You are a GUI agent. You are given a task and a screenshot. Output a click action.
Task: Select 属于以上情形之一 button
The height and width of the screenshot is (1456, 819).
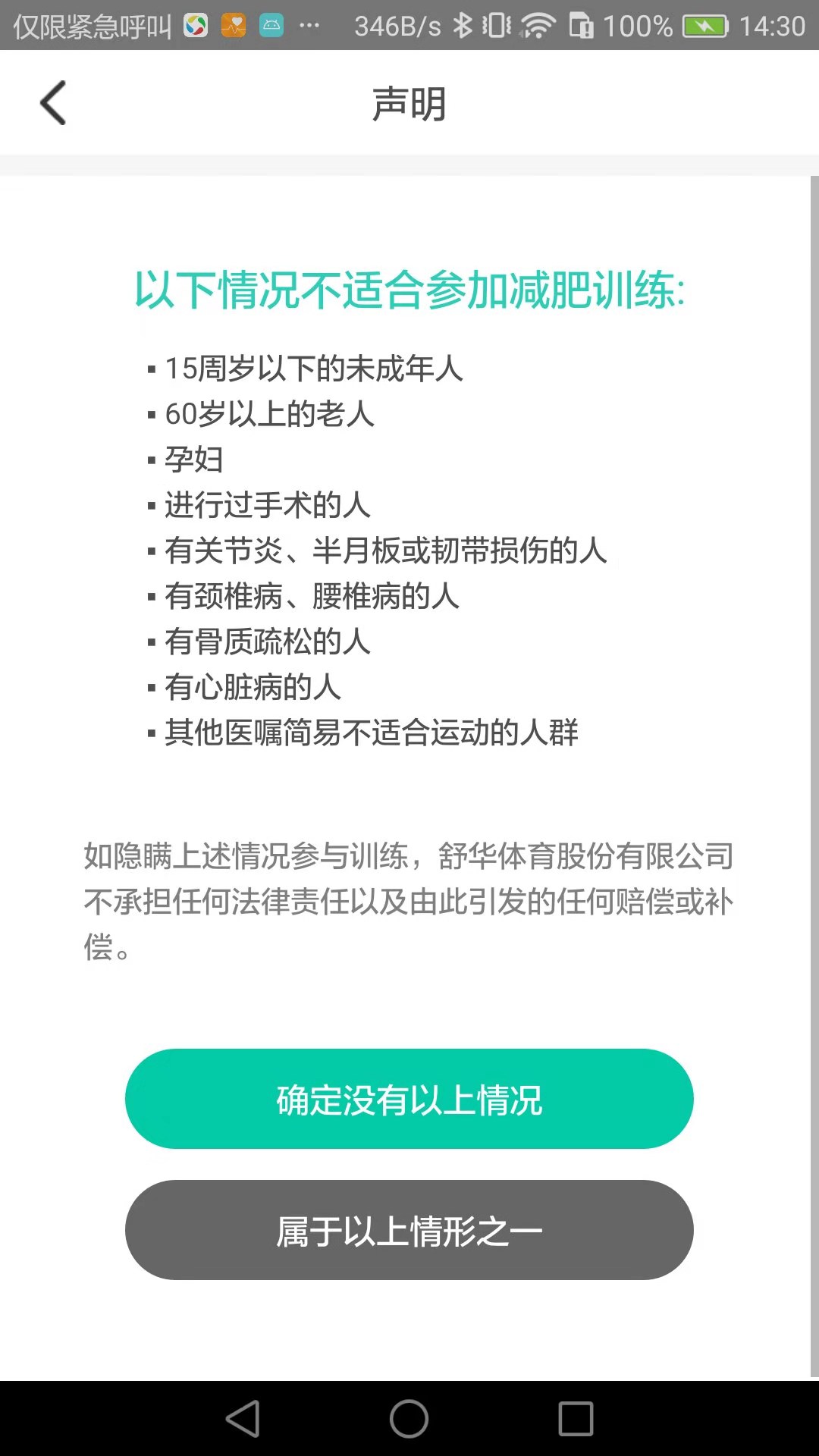(409, 1230)
